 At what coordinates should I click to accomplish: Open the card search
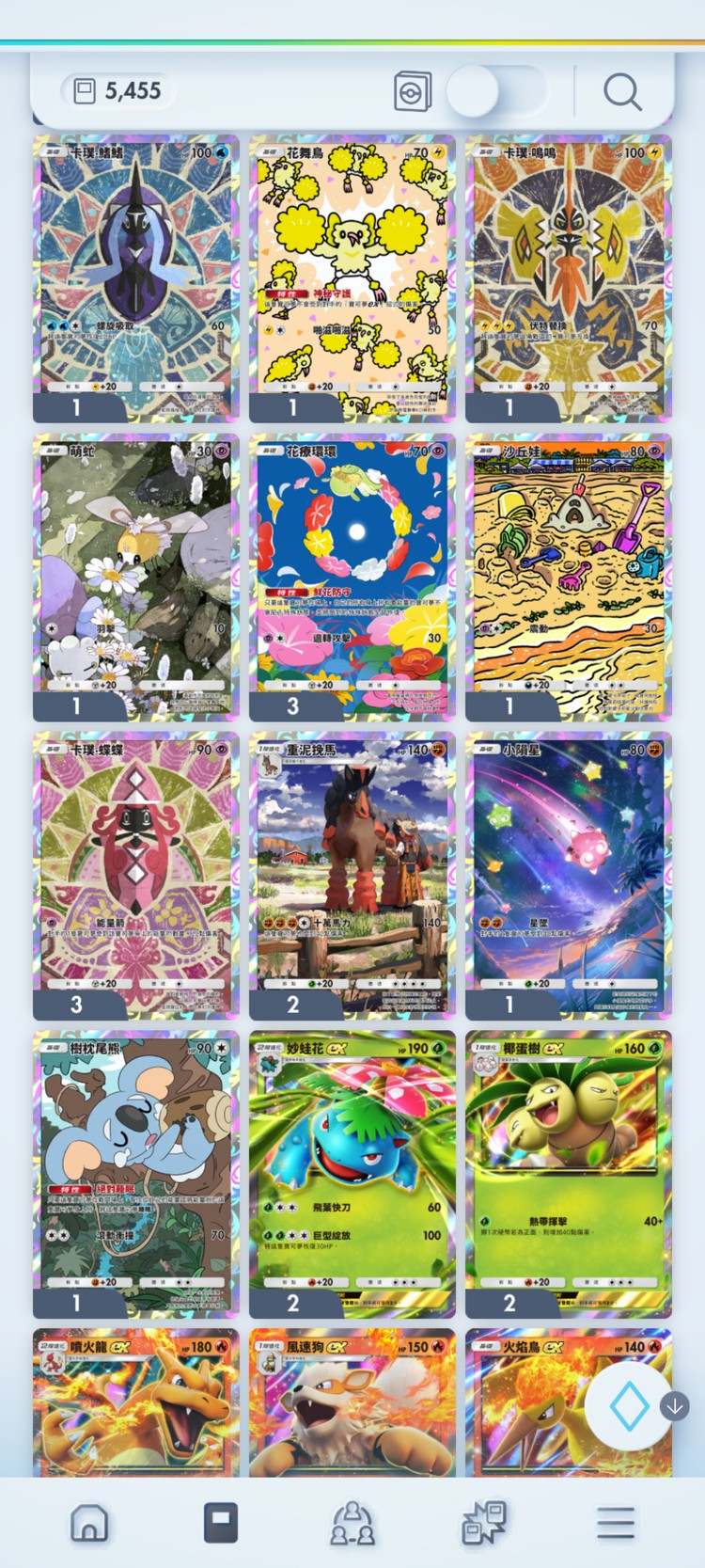pyautogui.click(x=622, y=92)
